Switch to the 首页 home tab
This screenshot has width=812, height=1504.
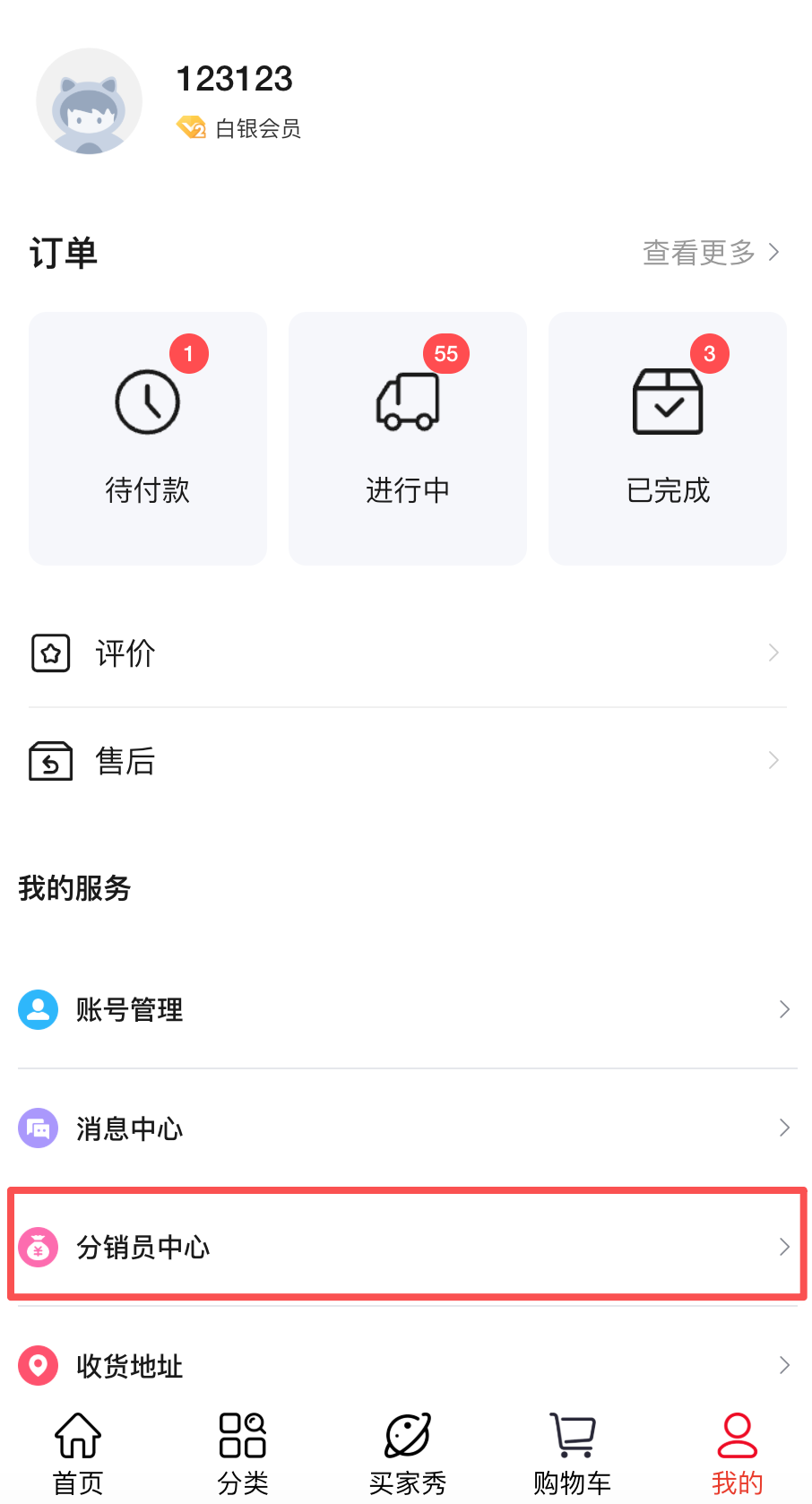click(78, 1454)
